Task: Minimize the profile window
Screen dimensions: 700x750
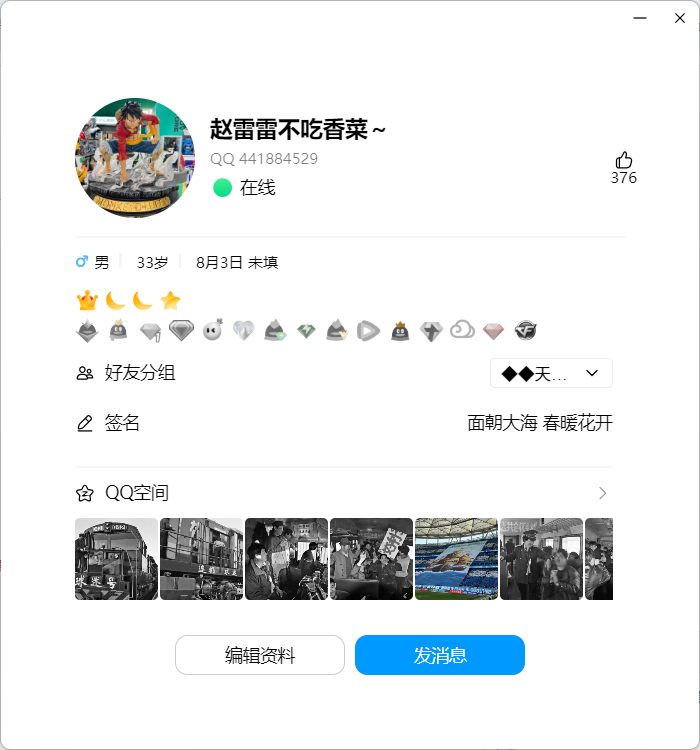Action: pyautogui.click(x=641, y=18)
